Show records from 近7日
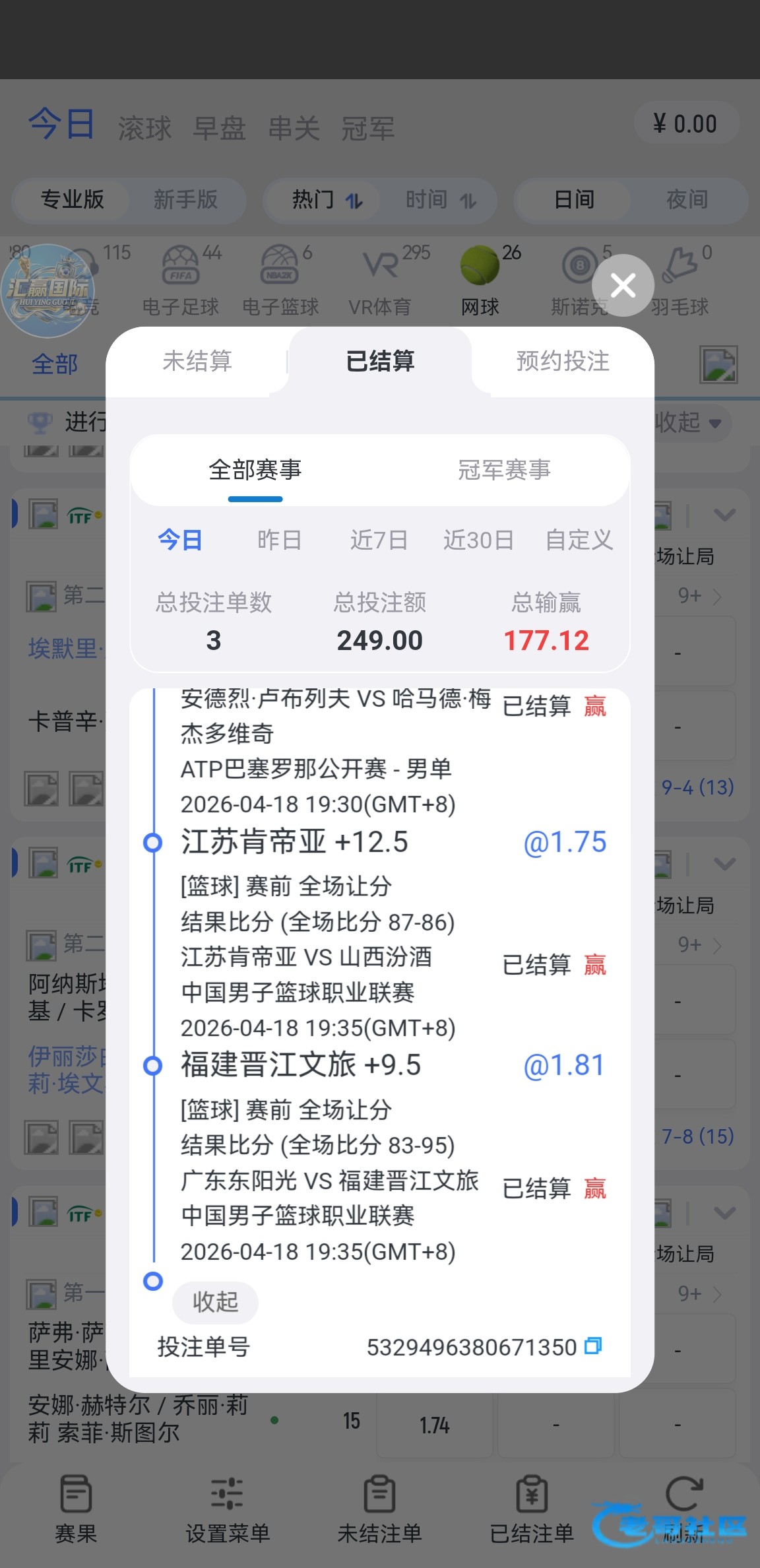760x1568 pixels. (379, 540)
